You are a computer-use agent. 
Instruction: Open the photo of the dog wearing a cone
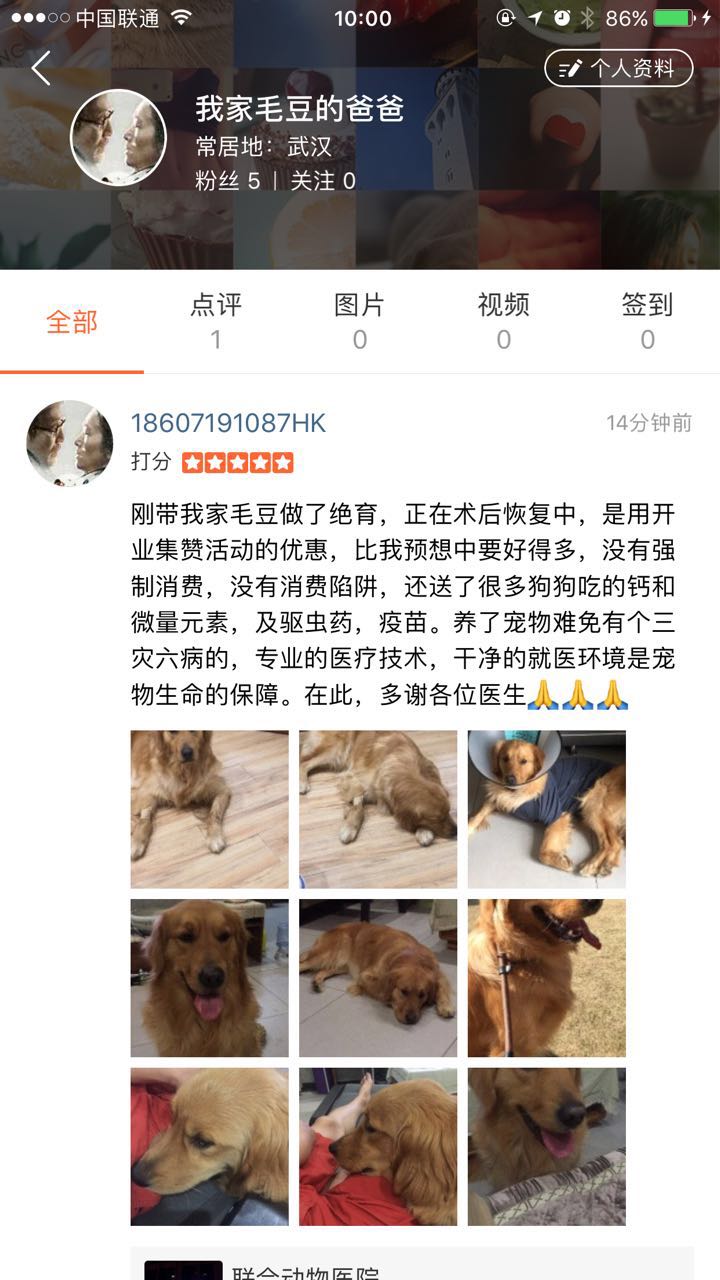coord(546,809)
